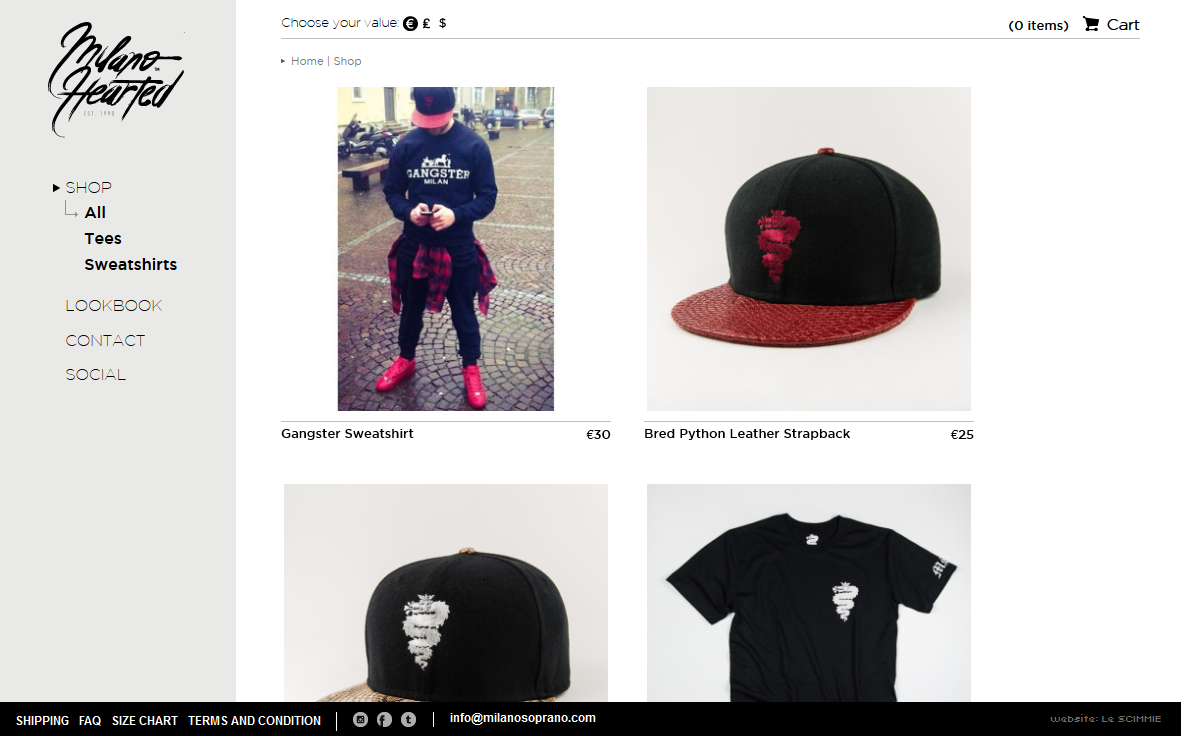Image resolution: width=1181 pixels, height=736 pixels.
Task: Select the Euro currency
Action: (x=410, y=23)
